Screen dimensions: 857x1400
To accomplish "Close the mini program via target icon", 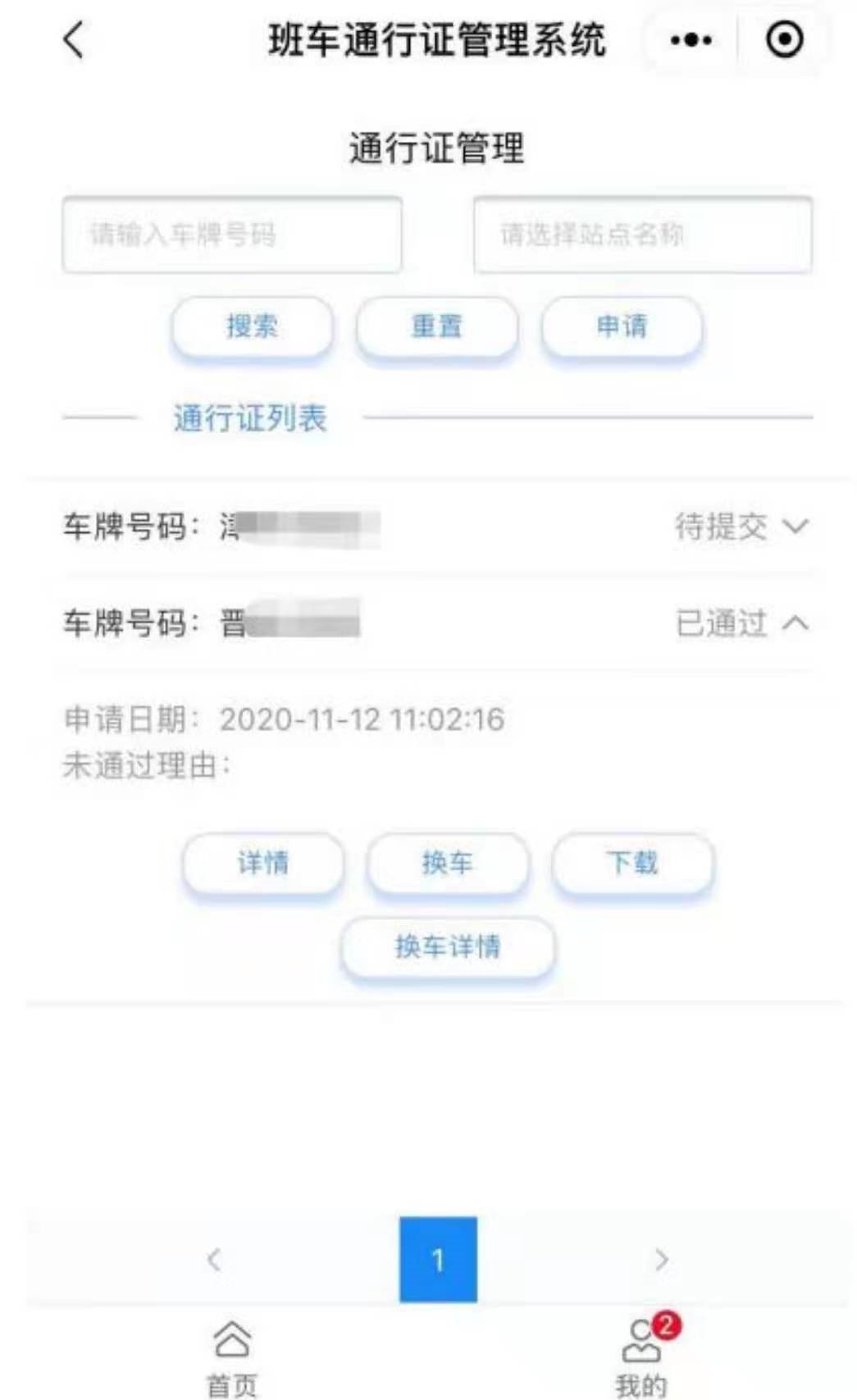I will click(784, 39).
